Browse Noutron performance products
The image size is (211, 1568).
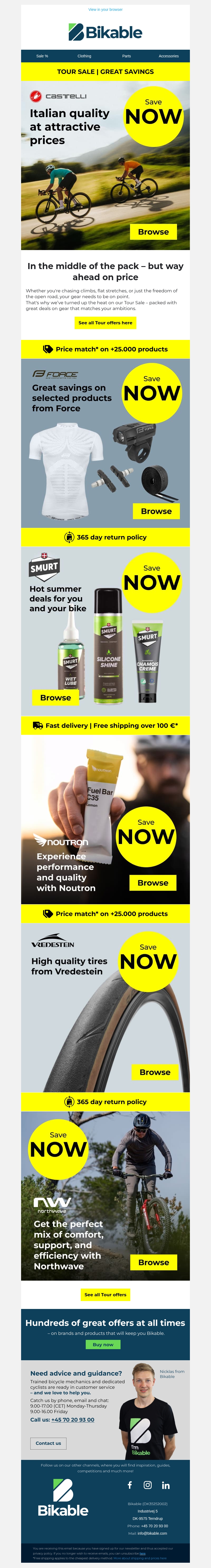153,883
